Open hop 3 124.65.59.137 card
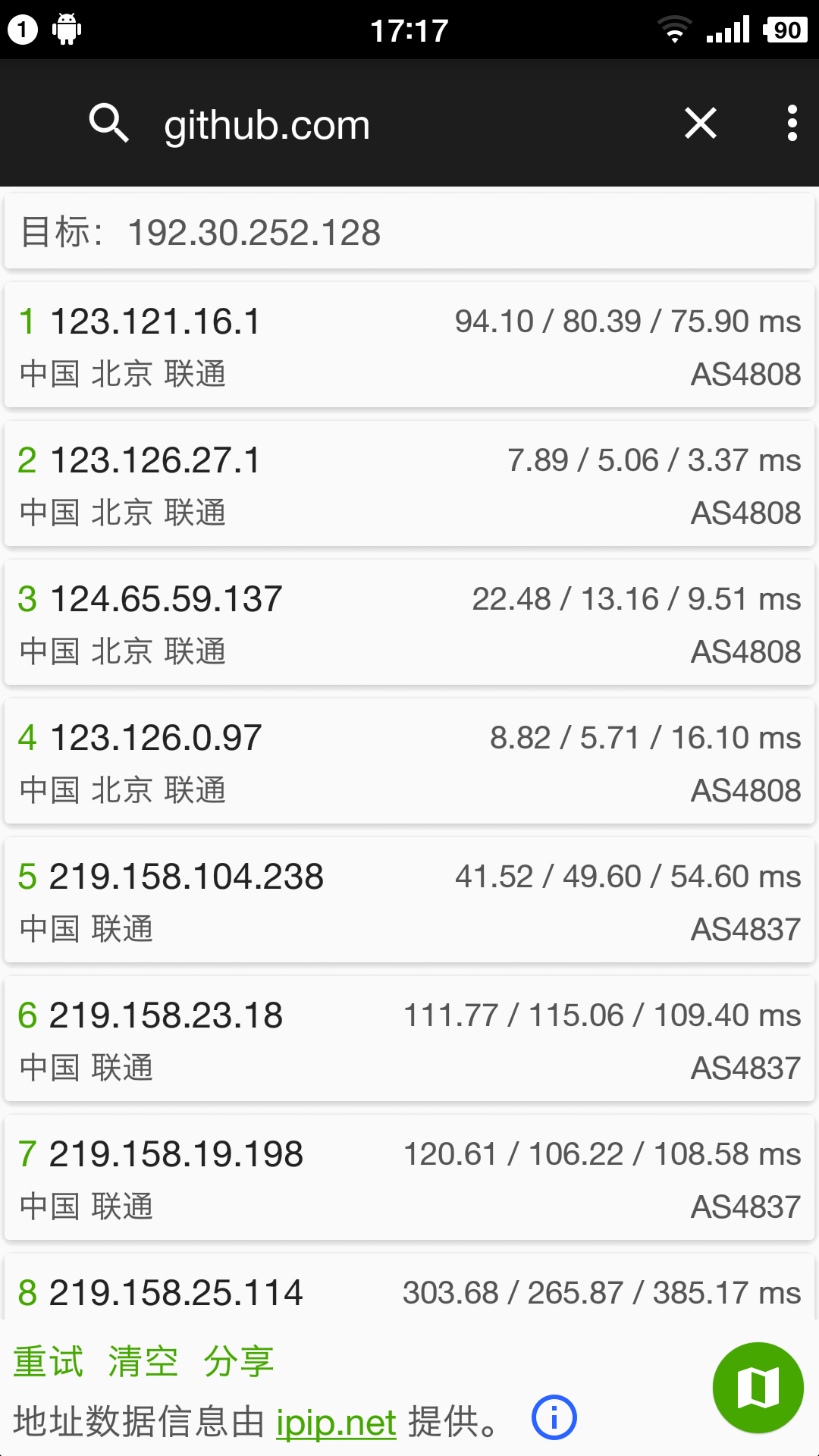The width and height of the screenshot is (819, 1456). tap(409, 623)
